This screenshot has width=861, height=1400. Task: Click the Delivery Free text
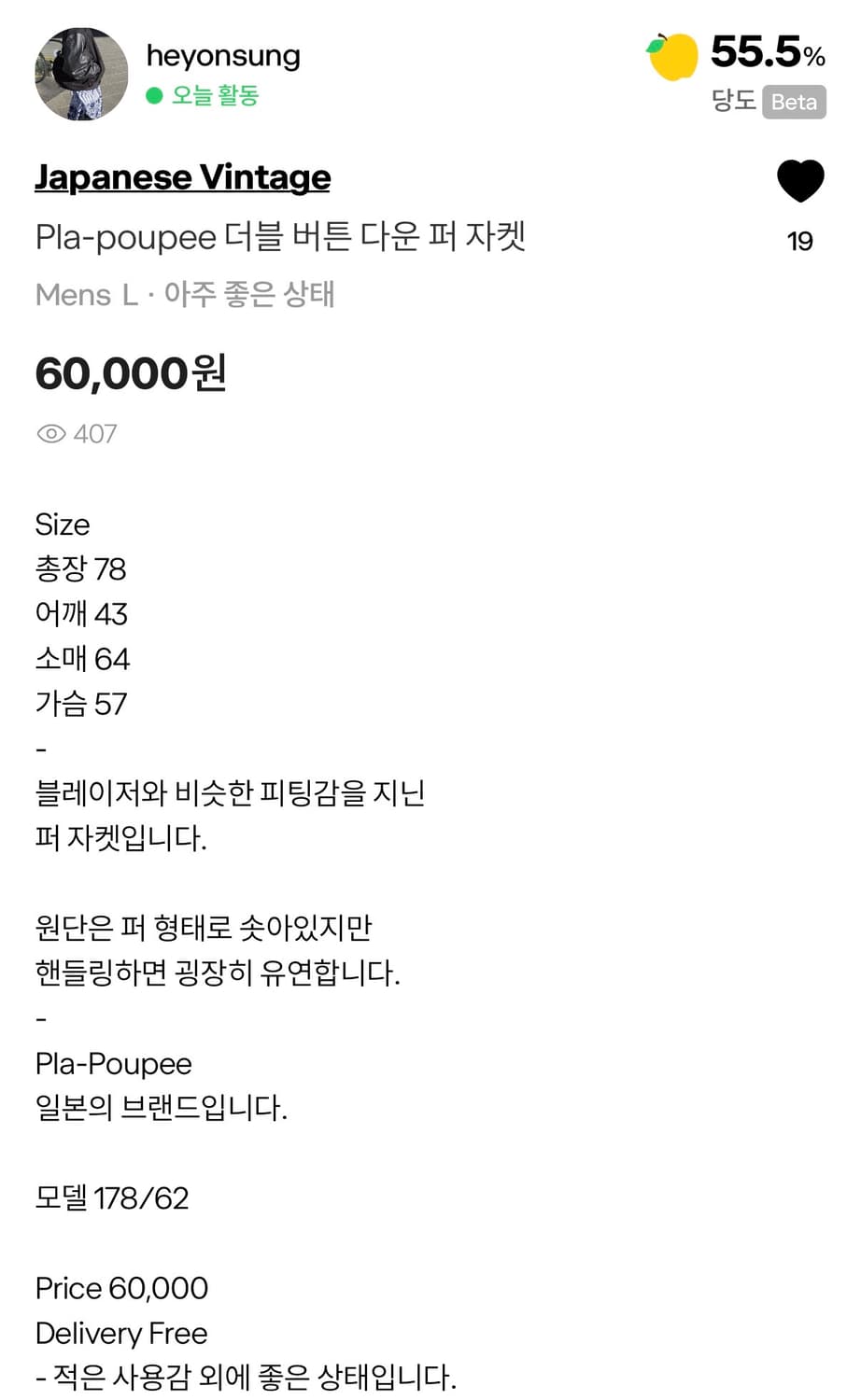(120, 1333)
